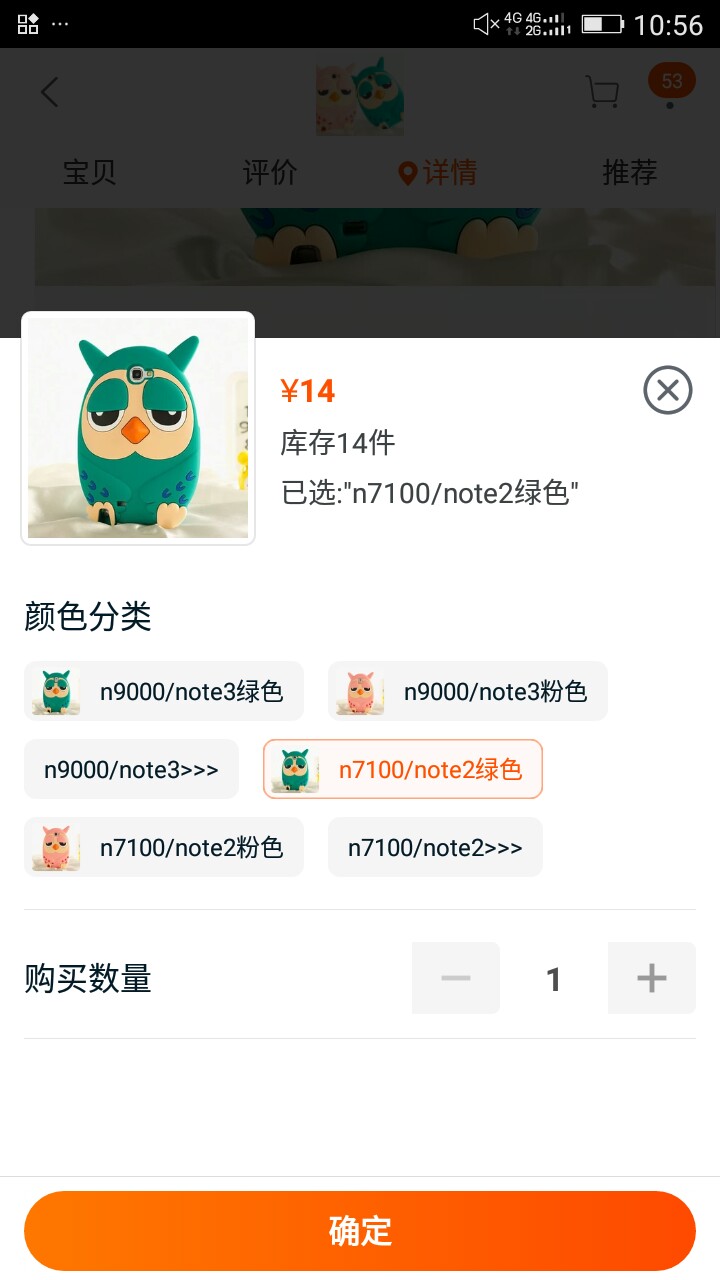Decrease purchase quantity with minus button
The width and height of the screenshot is (720, 1280).
(x=456, y=978)
